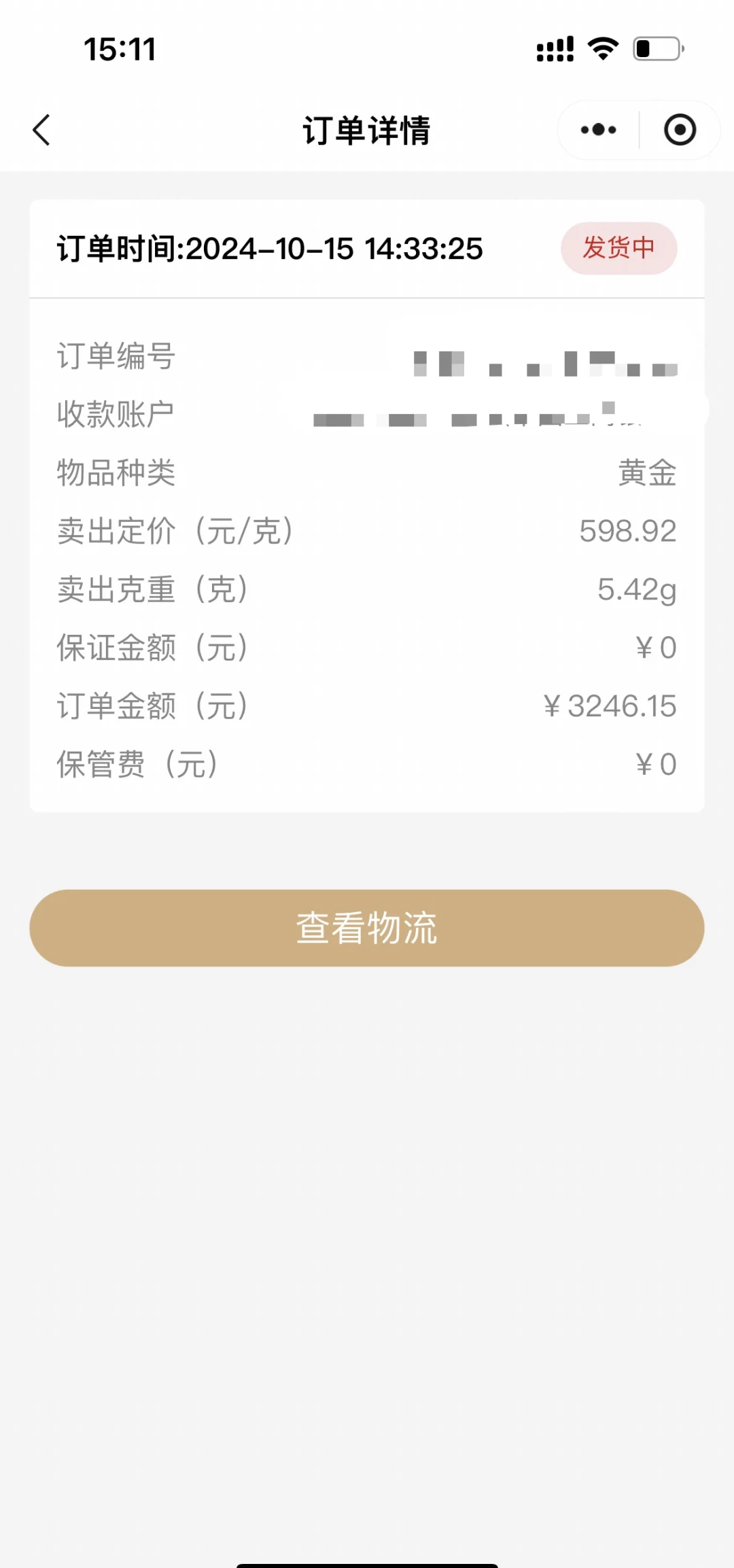Screen dimensions: 734x1568
Task: Expand the 订单时间 order header row
Action: coord(268,249)
